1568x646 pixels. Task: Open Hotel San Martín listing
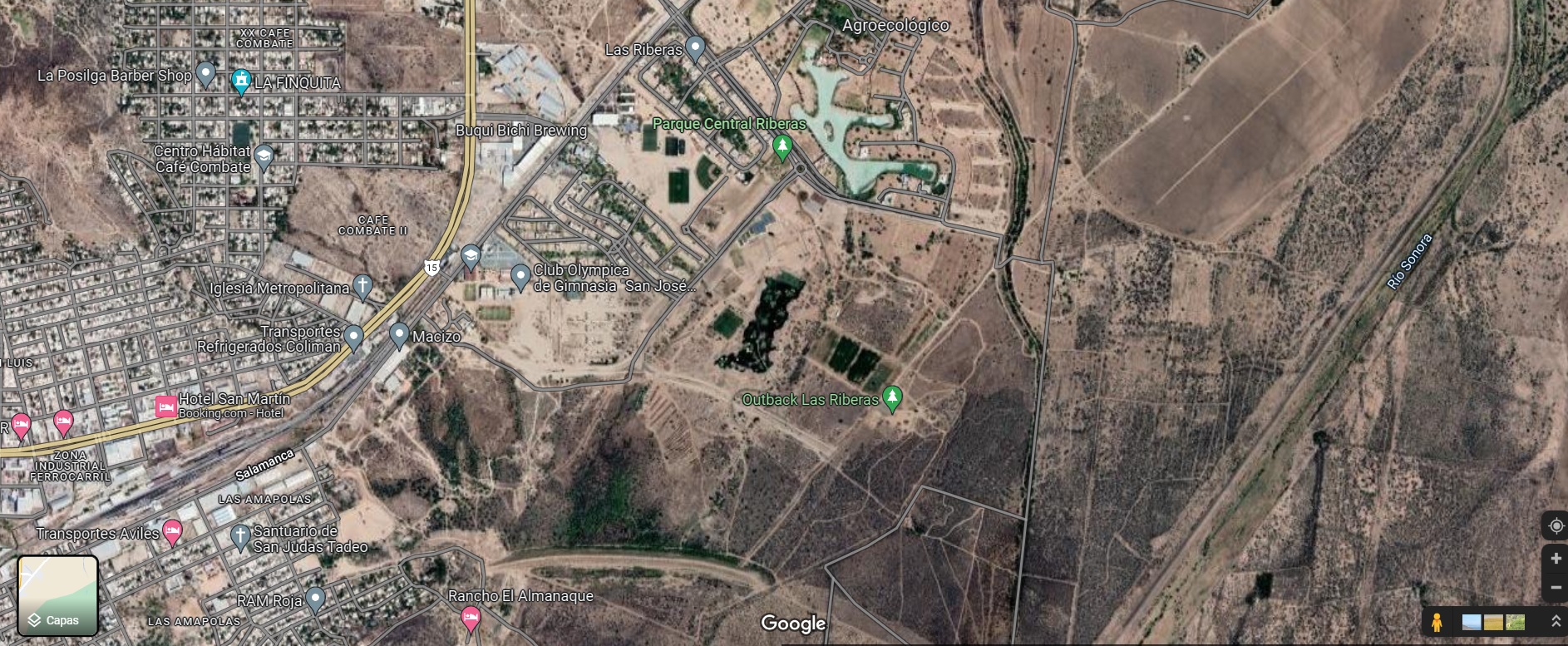coord(165,406)
